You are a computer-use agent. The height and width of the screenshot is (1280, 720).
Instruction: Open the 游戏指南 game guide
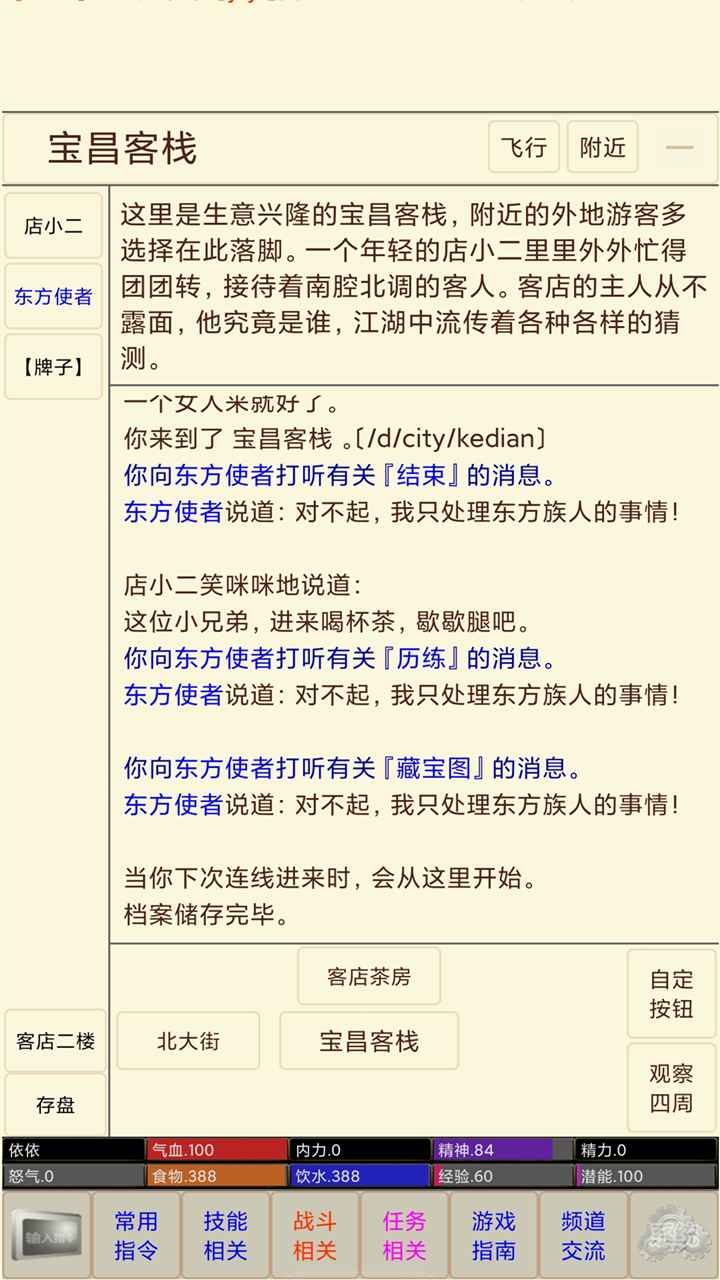[x=494, y=1236]
